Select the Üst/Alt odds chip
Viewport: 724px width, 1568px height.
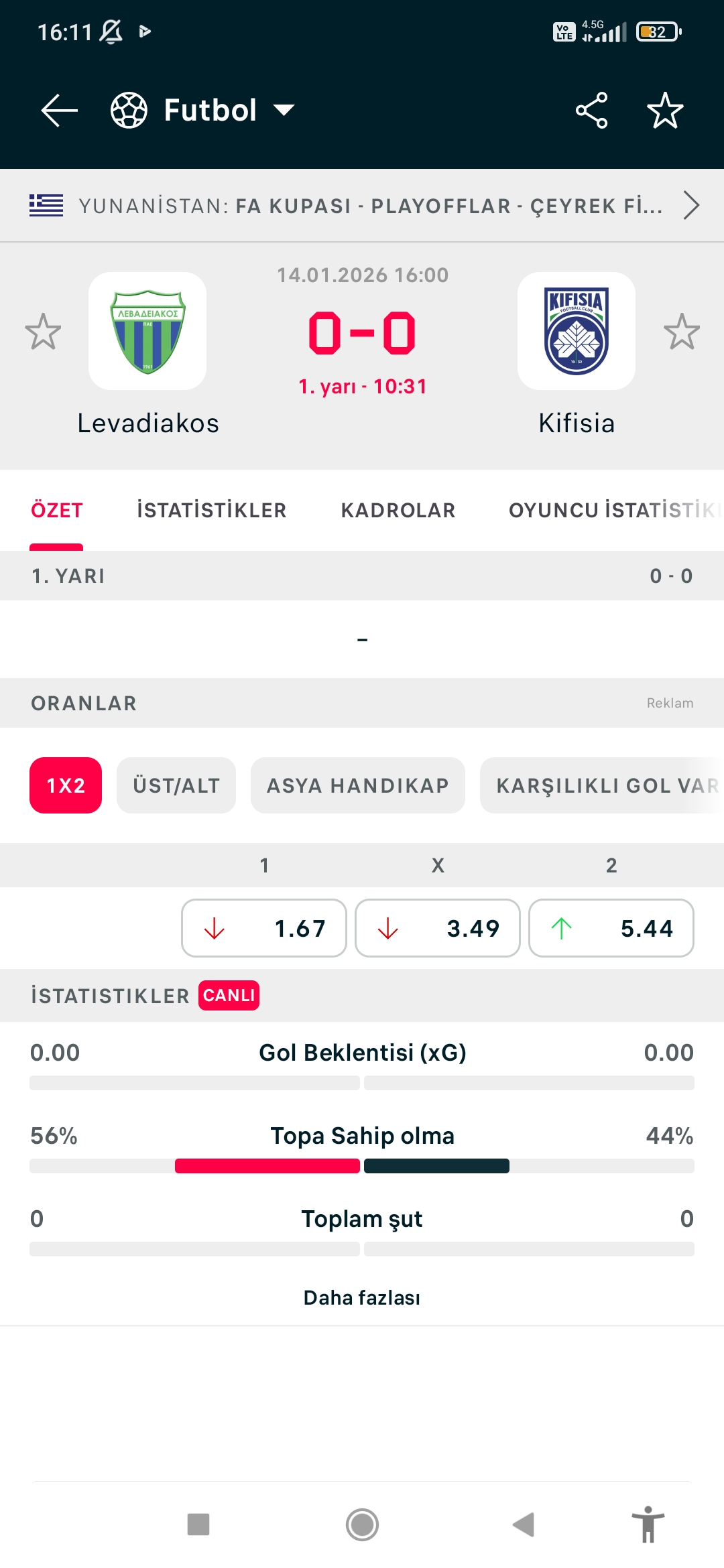point(176,785)
